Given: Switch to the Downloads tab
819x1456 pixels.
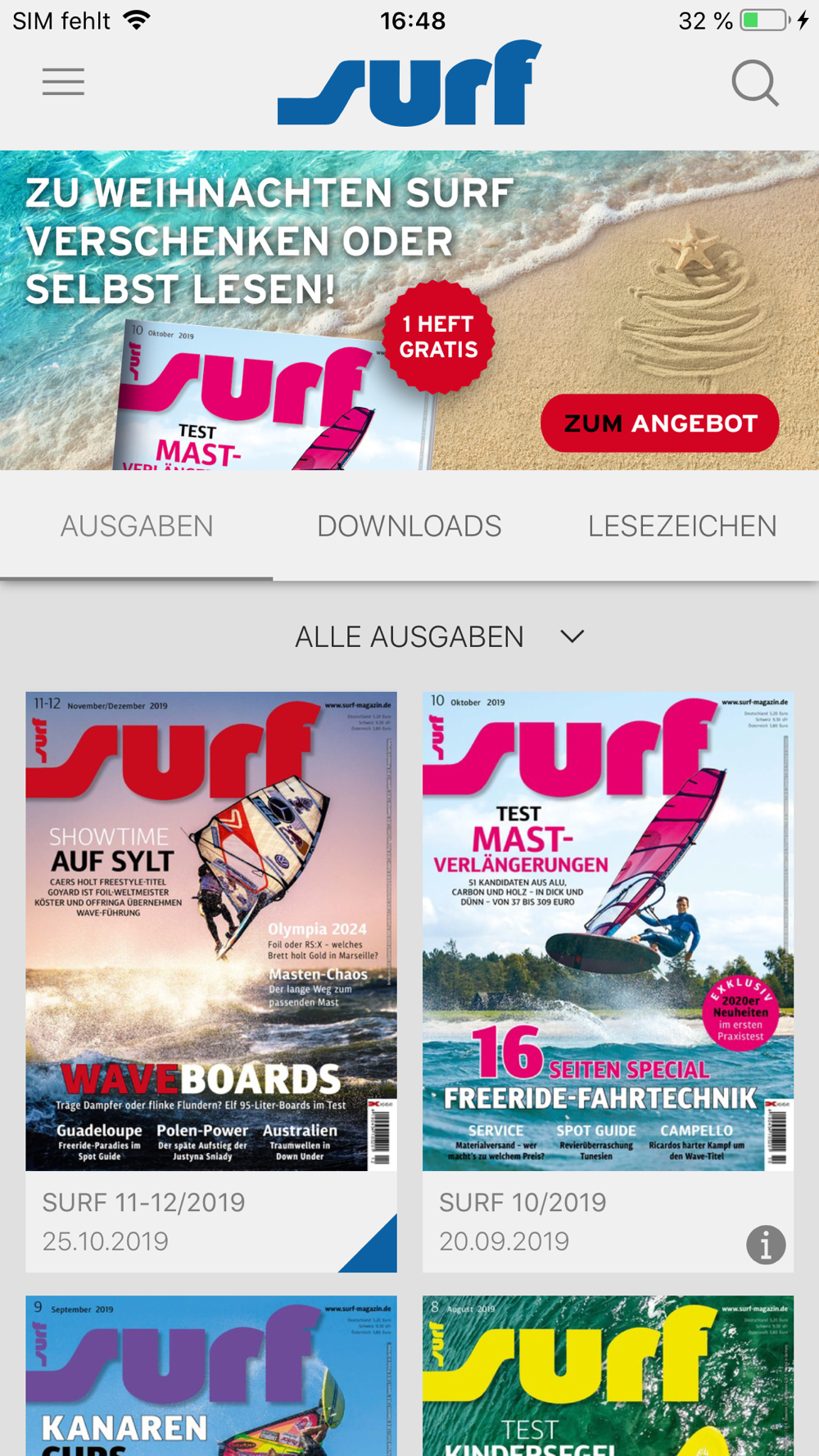Looking at the screenshot, I should pyautogui.click(x=409, y=526).
